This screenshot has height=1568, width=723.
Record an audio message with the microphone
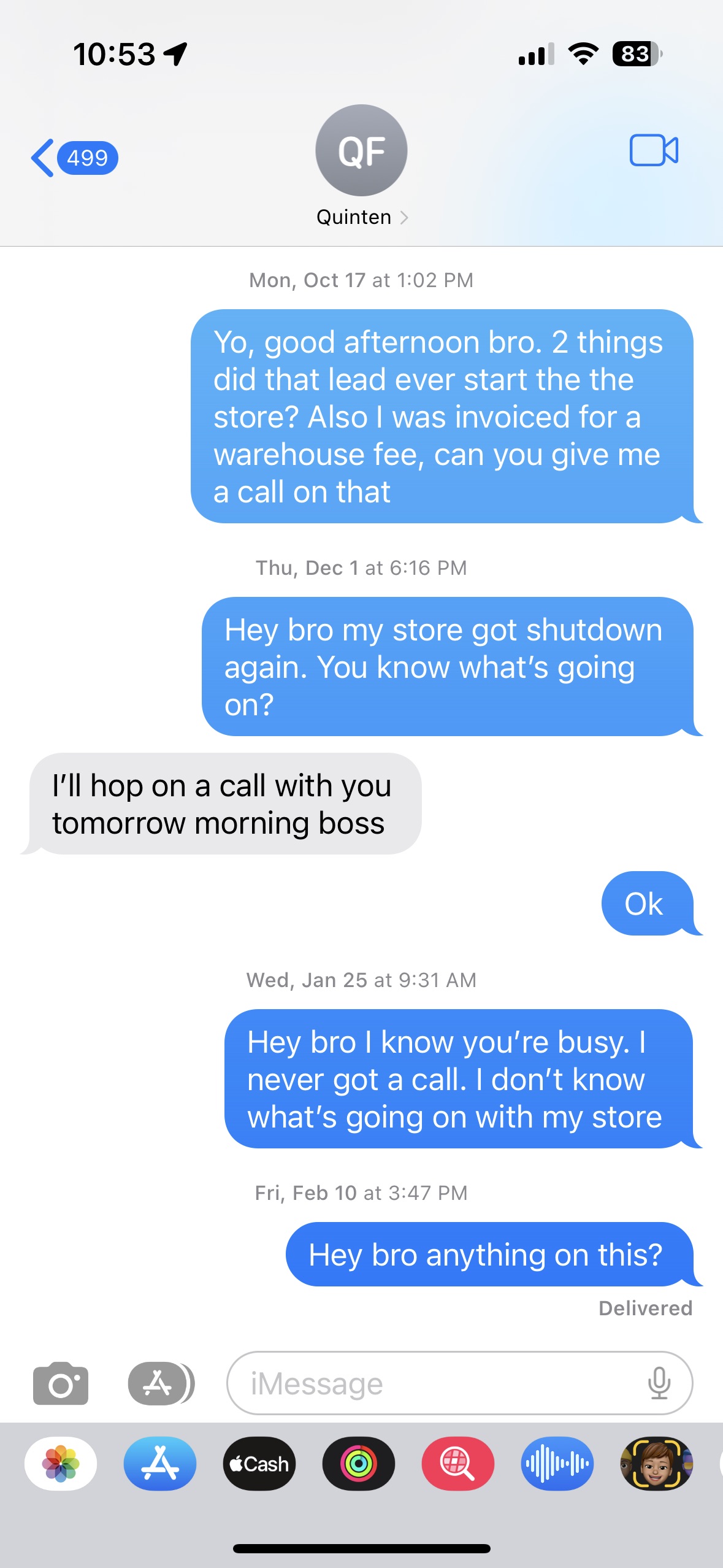(659, 1383)
